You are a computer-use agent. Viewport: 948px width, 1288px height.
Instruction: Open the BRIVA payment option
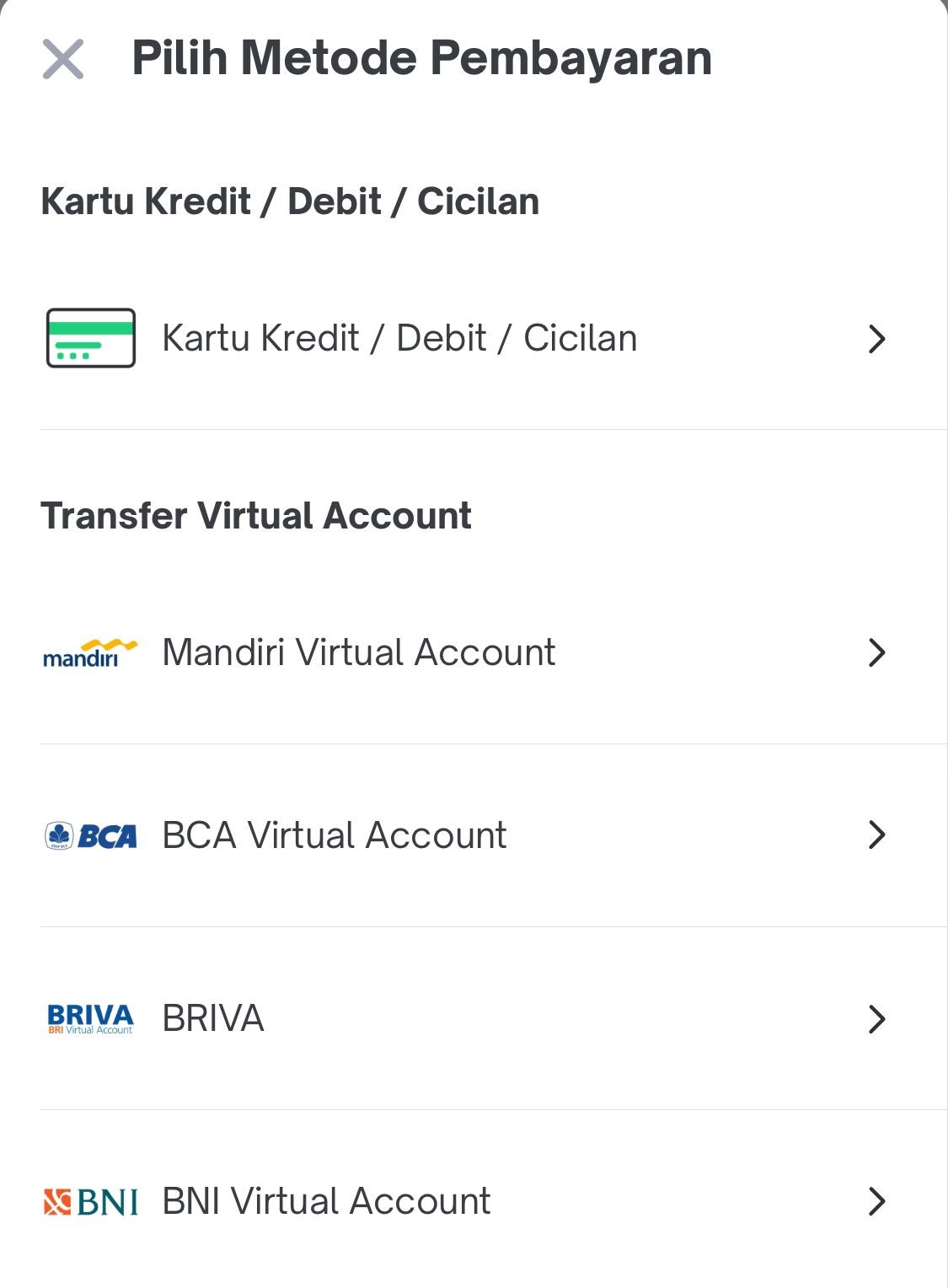point(213,1018)
